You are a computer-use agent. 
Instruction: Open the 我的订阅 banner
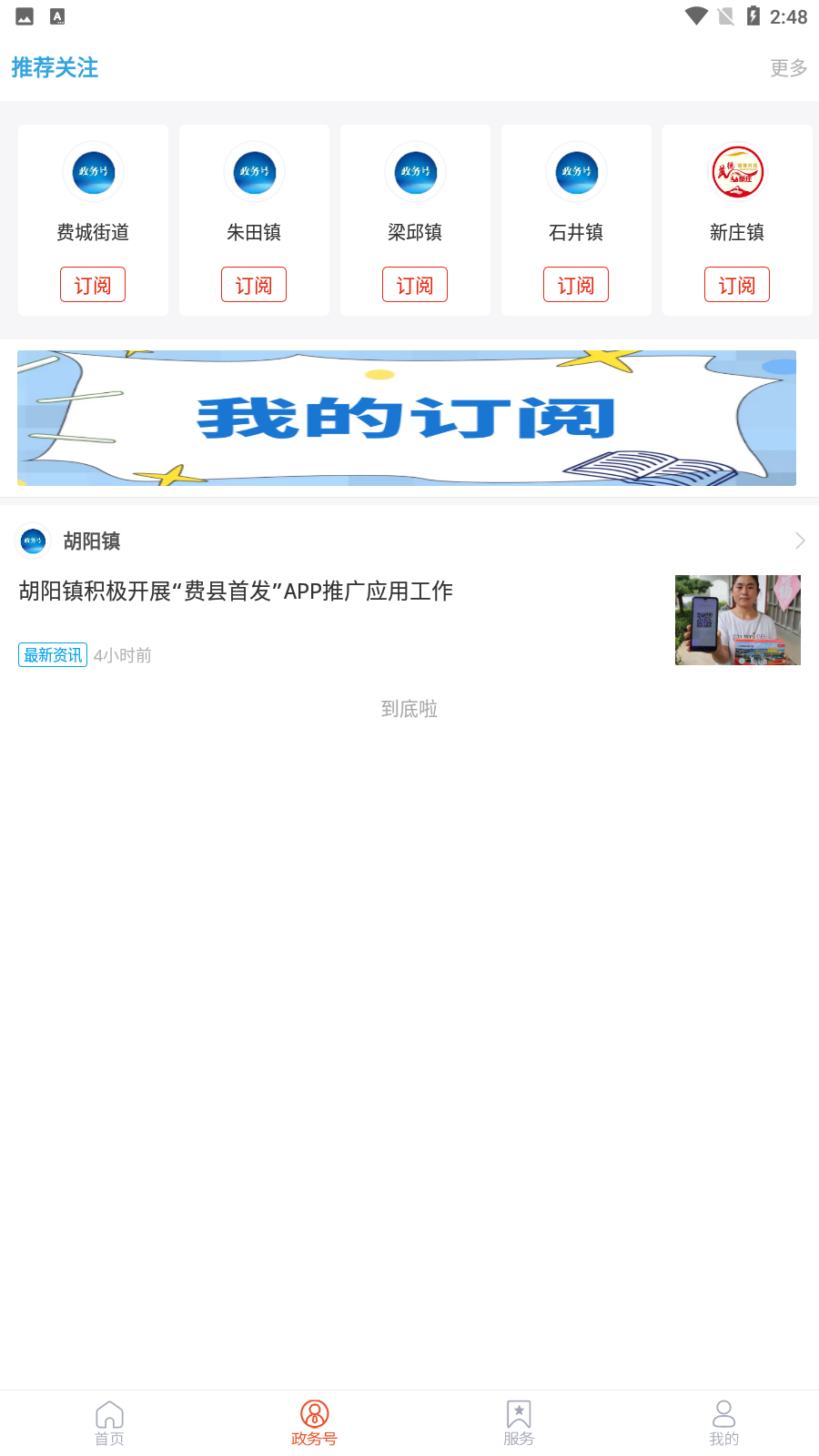tap(407, 418)
